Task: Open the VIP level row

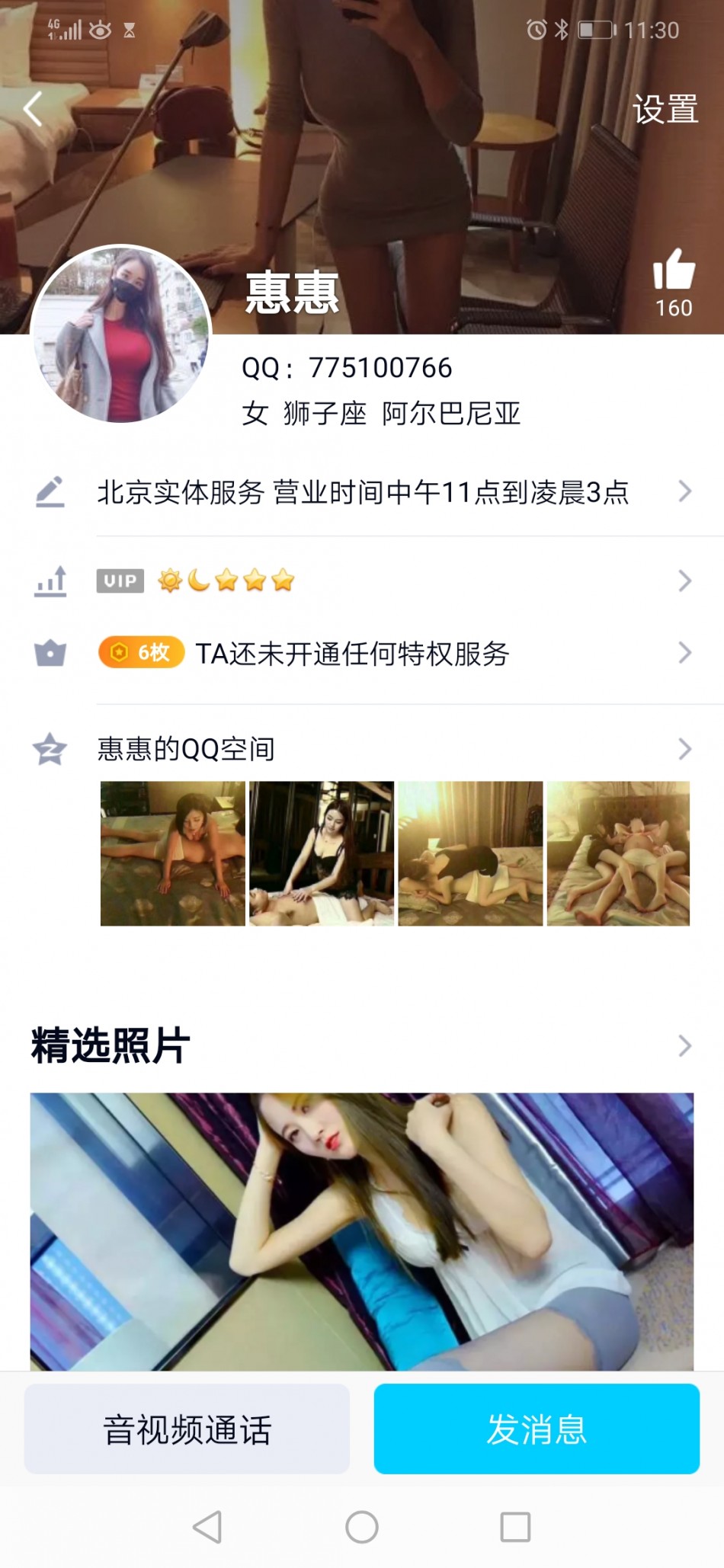Action: [x=363, y=581]
